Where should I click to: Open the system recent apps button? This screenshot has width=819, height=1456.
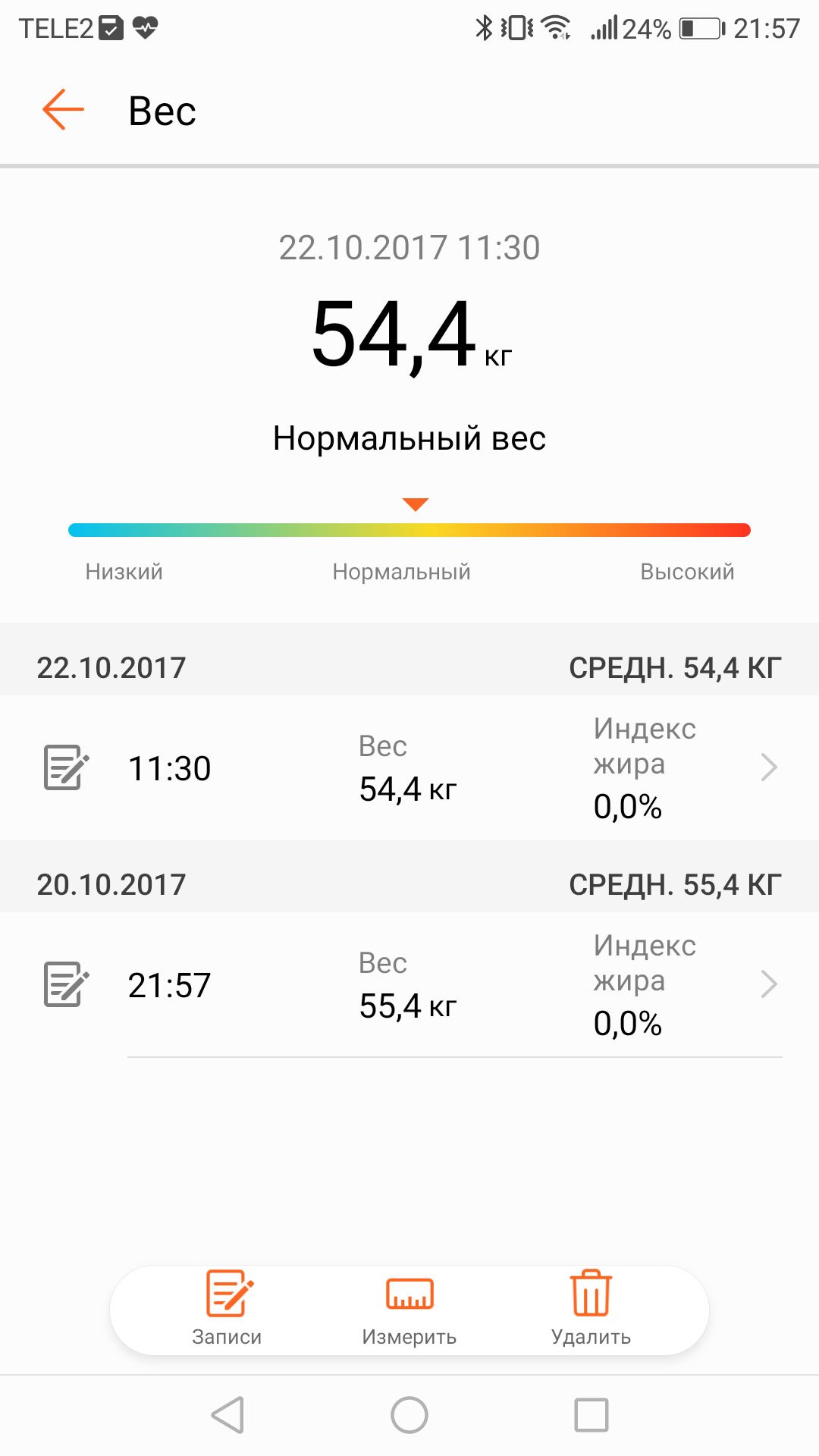click(x=591, y=1415)
